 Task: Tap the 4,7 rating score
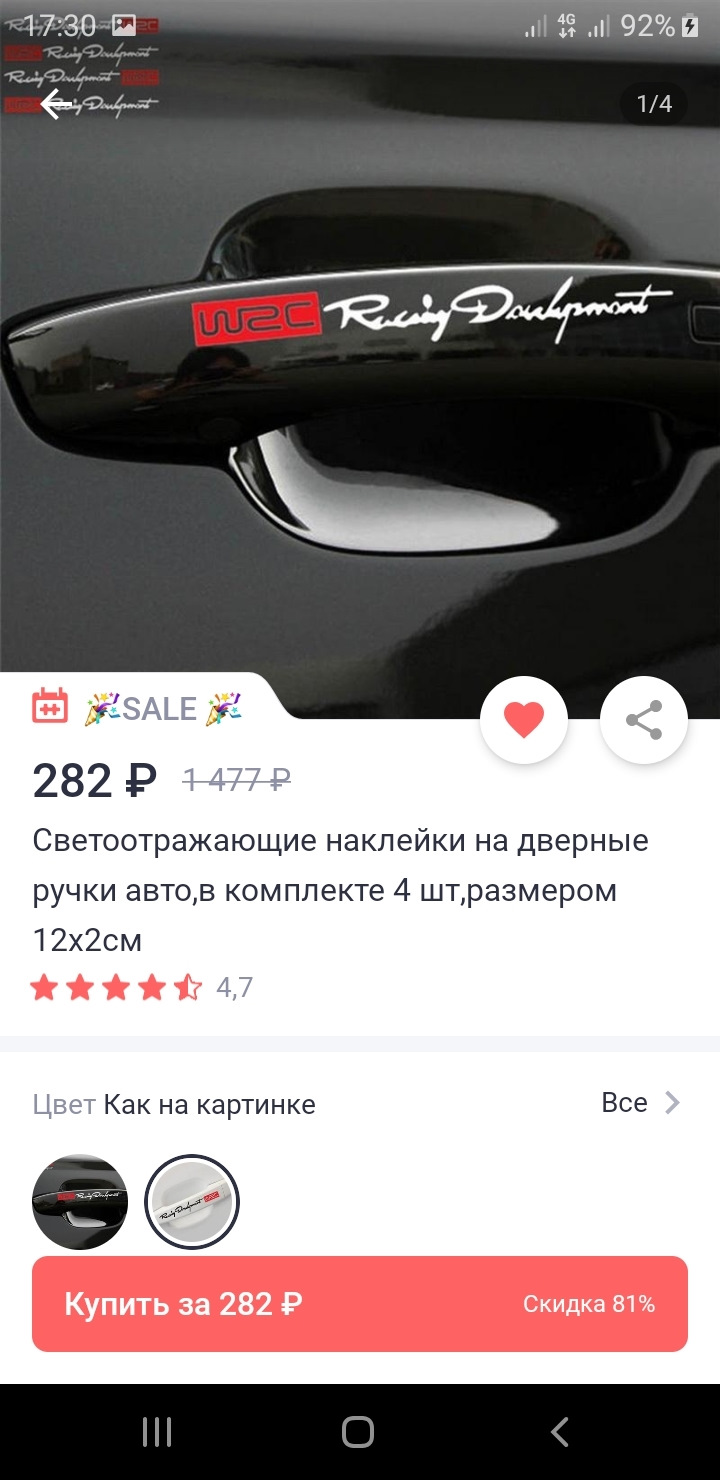[234, 988]
